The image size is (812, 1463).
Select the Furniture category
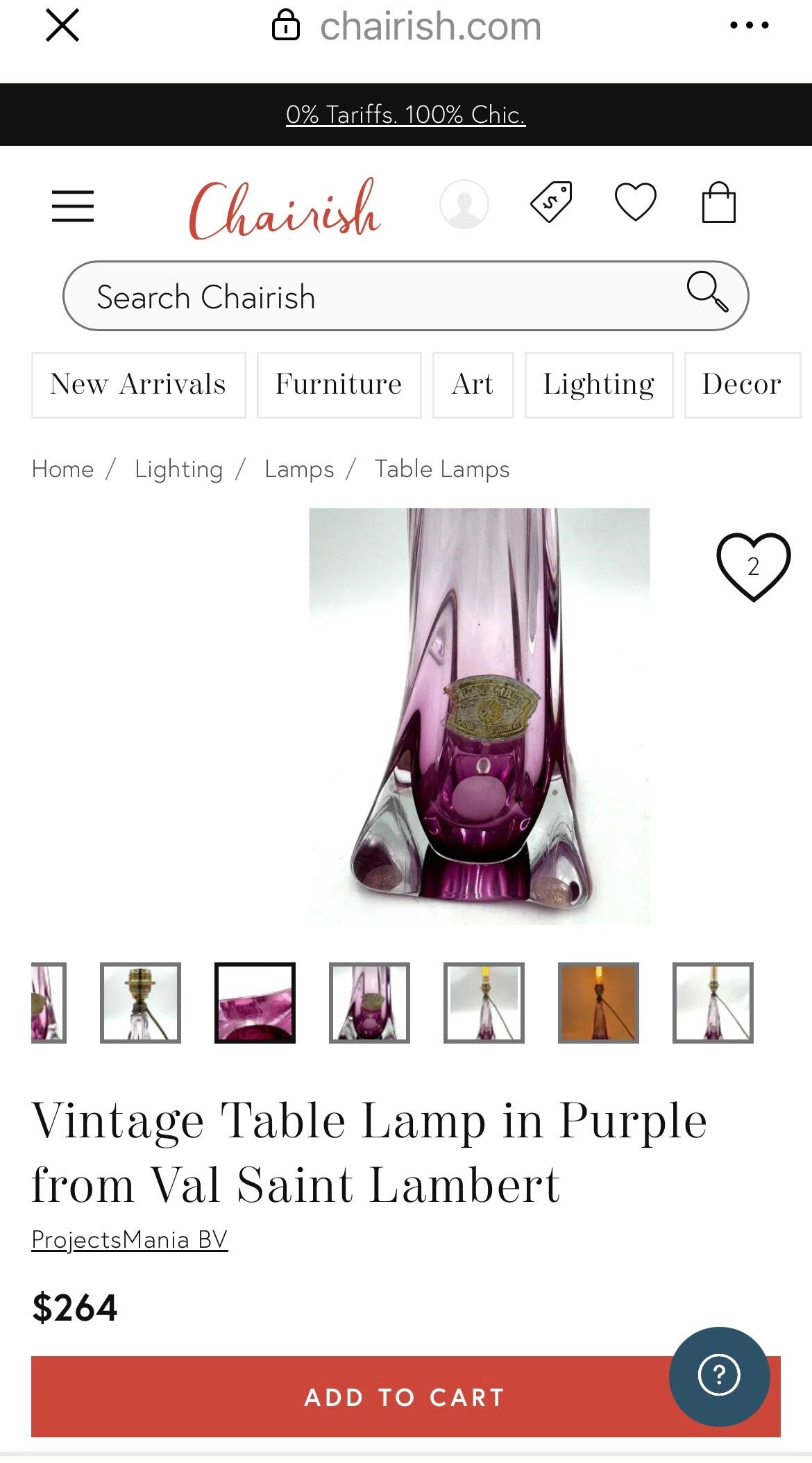click(x=339, y=385)
